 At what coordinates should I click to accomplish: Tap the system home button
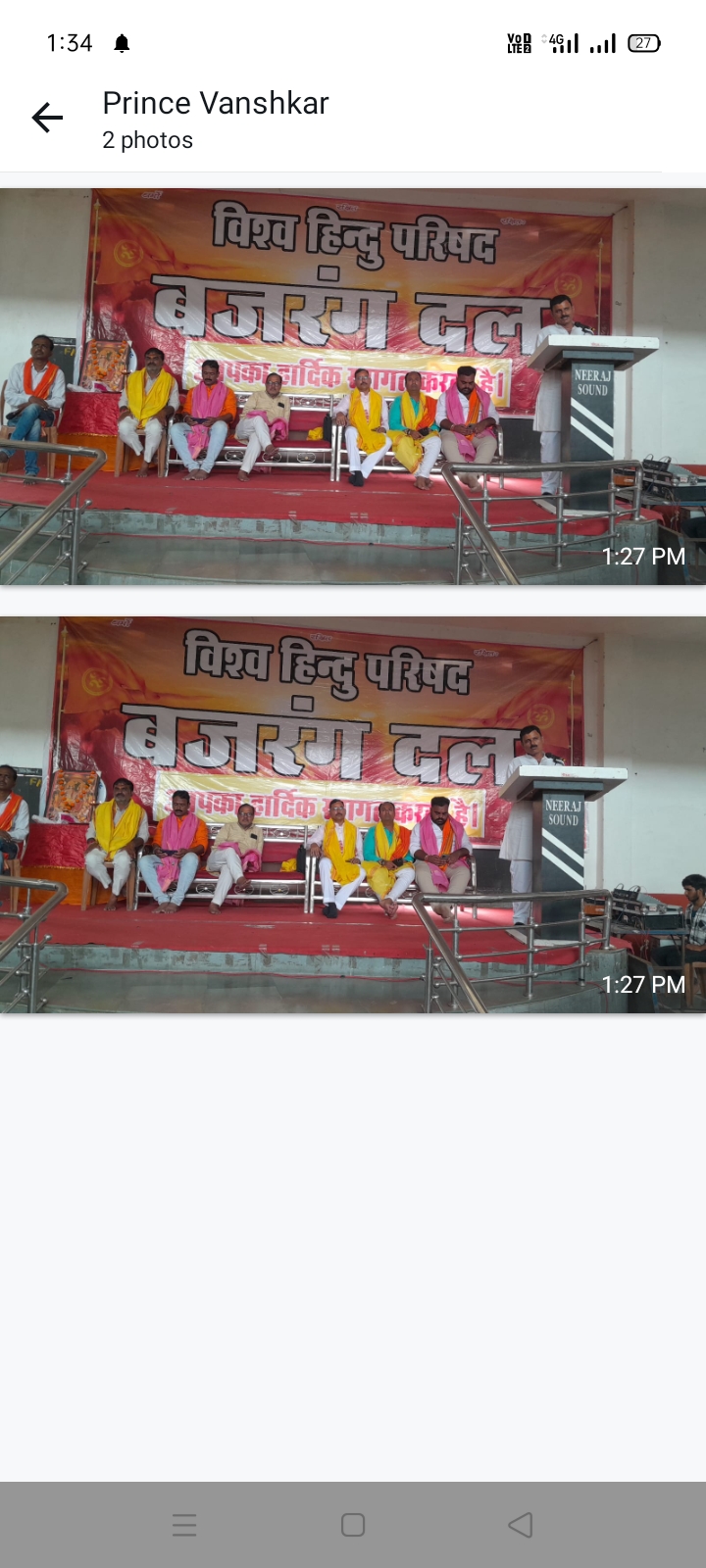point(353,1525)
